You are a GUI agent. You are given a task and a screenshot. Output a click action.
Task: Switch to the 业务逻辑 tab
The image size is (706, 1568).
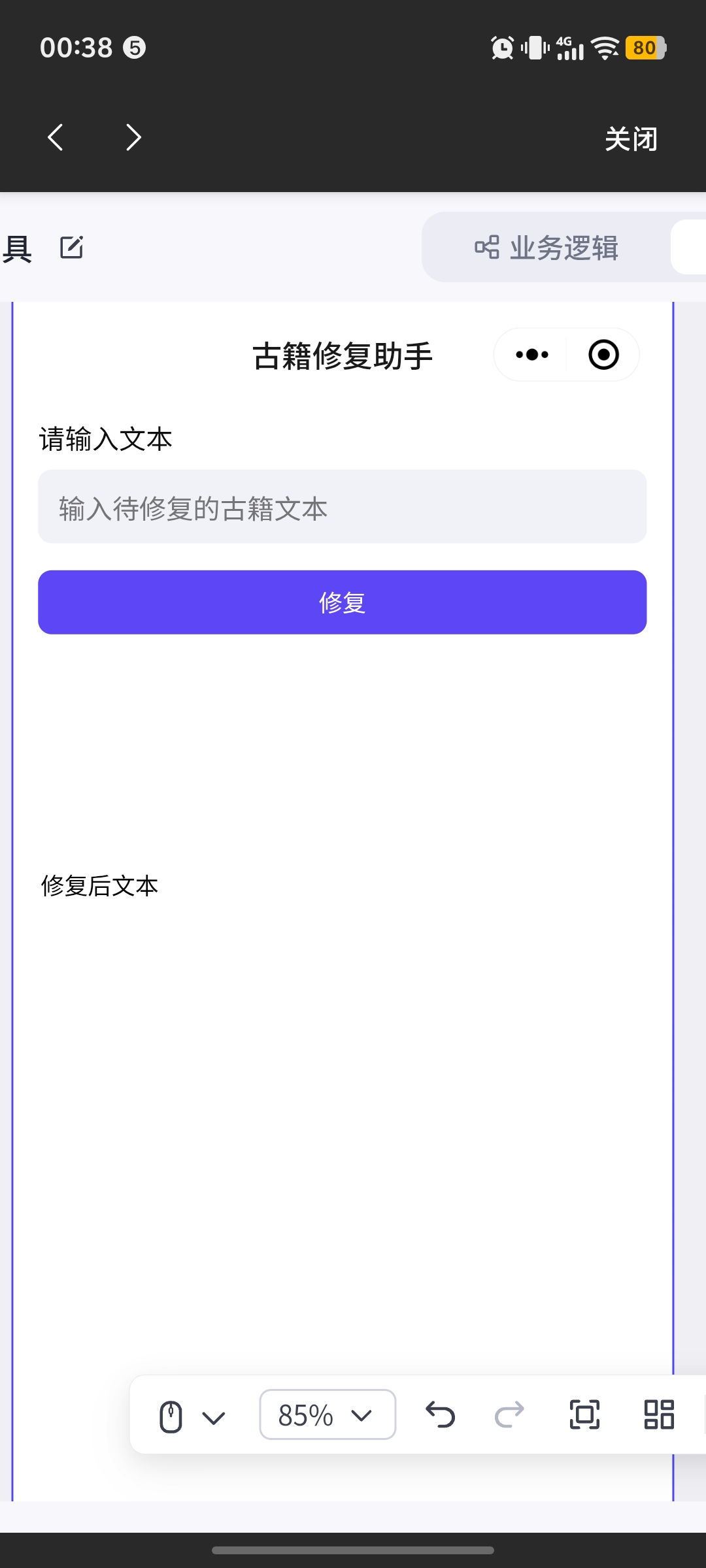tap(547, 248)
